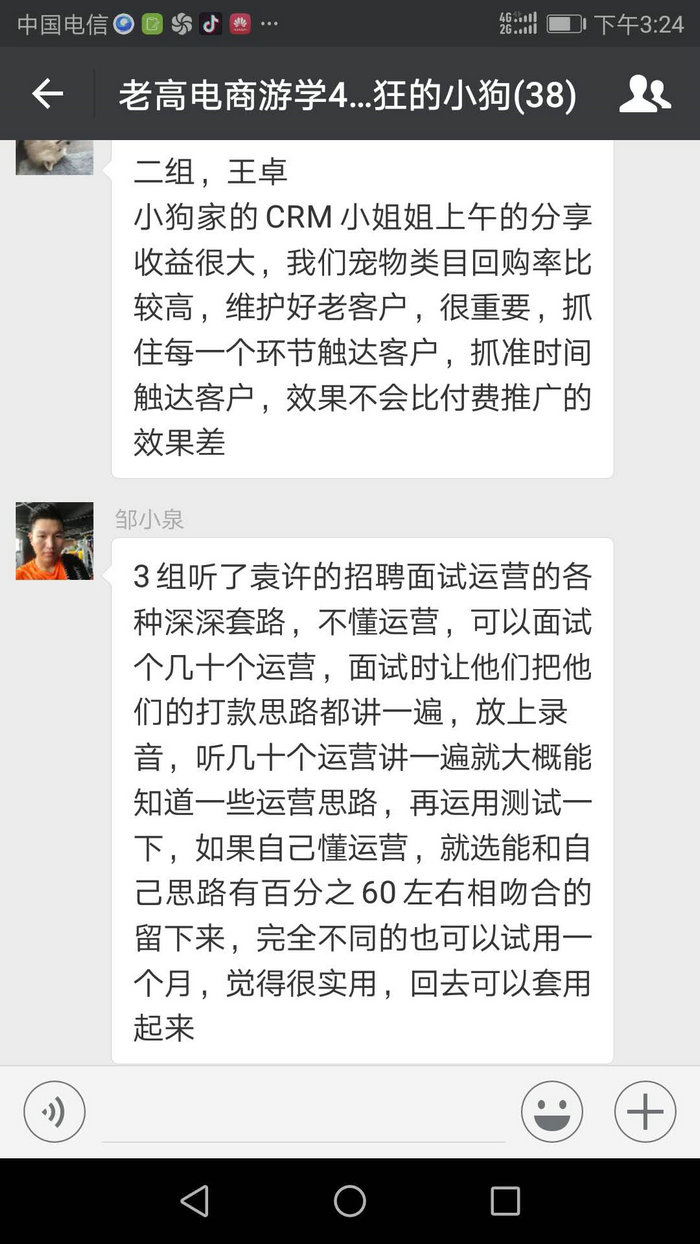The height and width of the screenshot is (1244, 700).
Task: View 邹小泉's profile avatar
Action: tap(54, 541)
